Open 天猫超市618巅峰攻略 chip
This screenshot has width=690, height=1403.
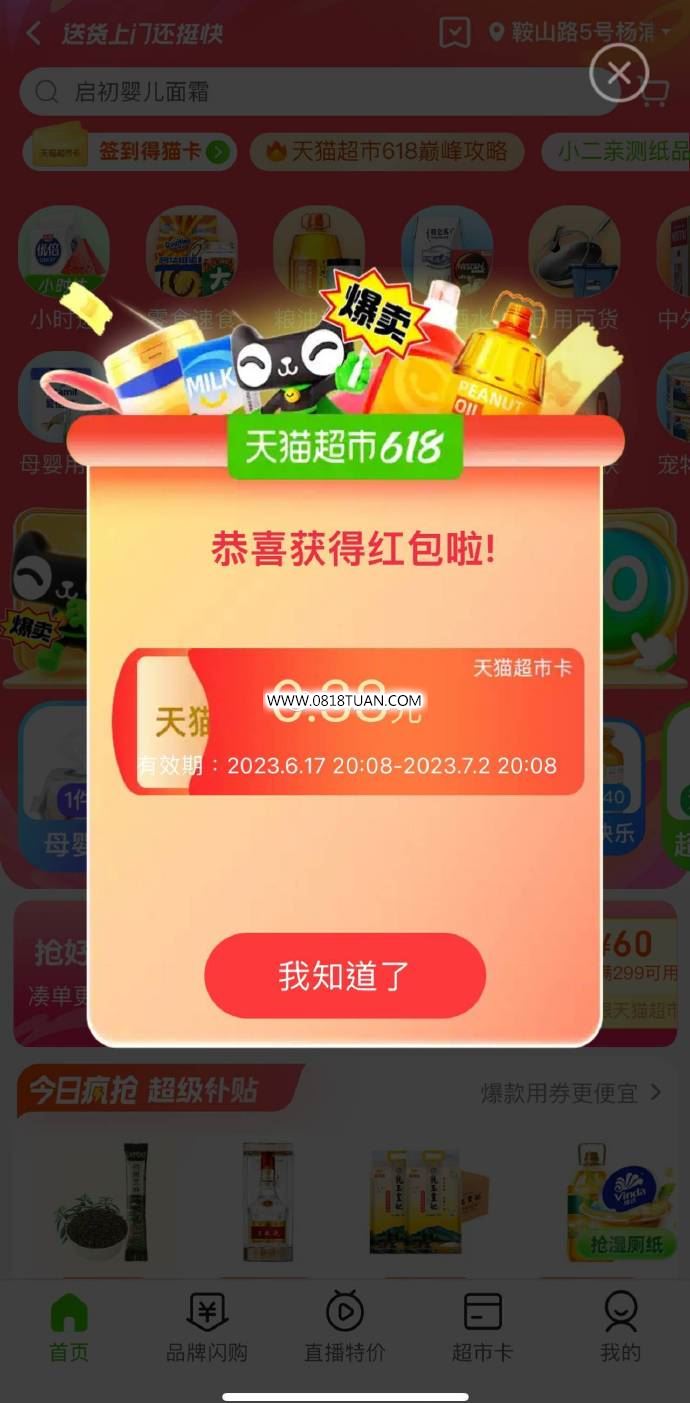(x=387, y=152)
